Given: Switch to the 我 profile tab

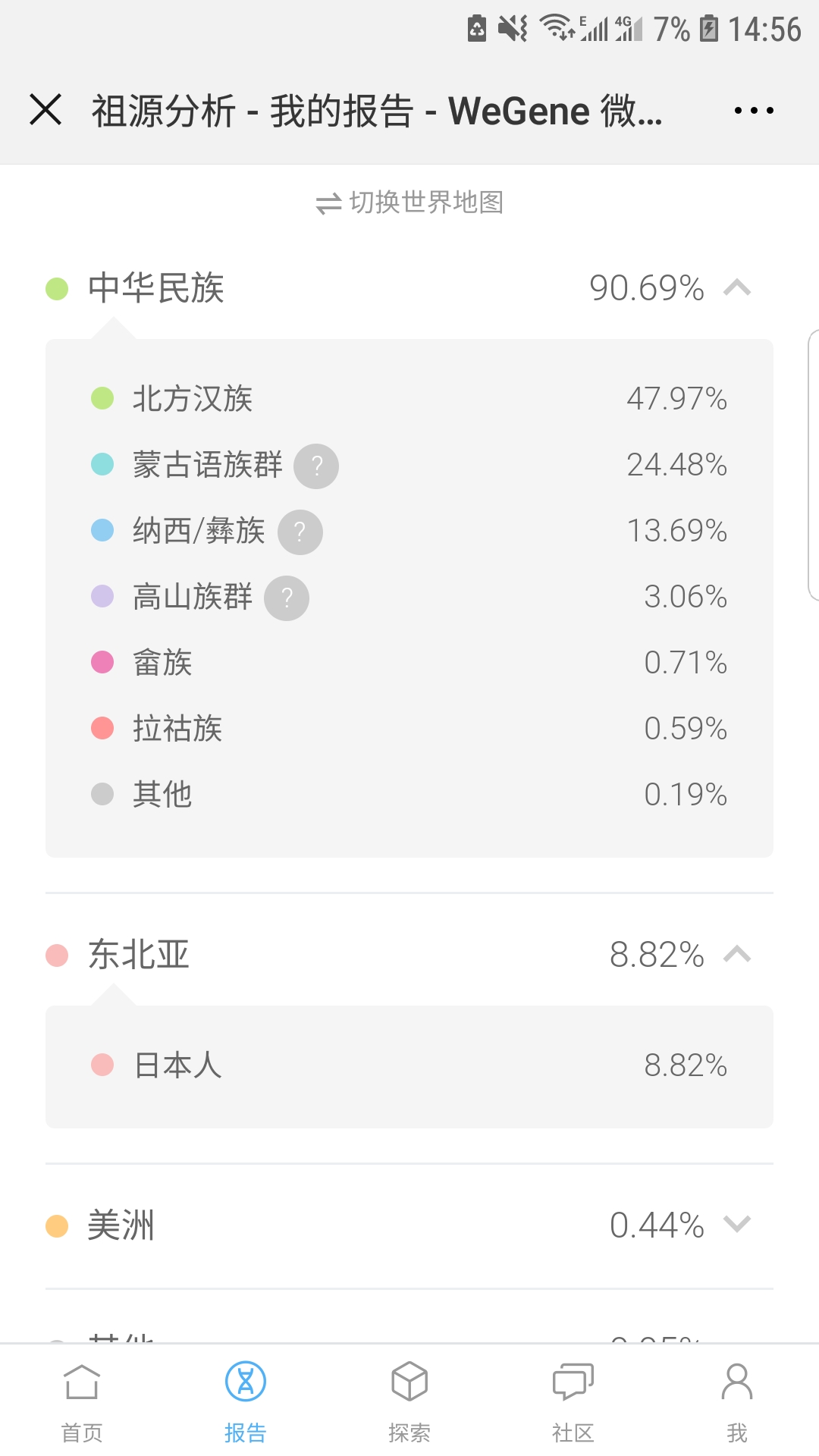Looking at the screenshot, I should [737, 1401].
